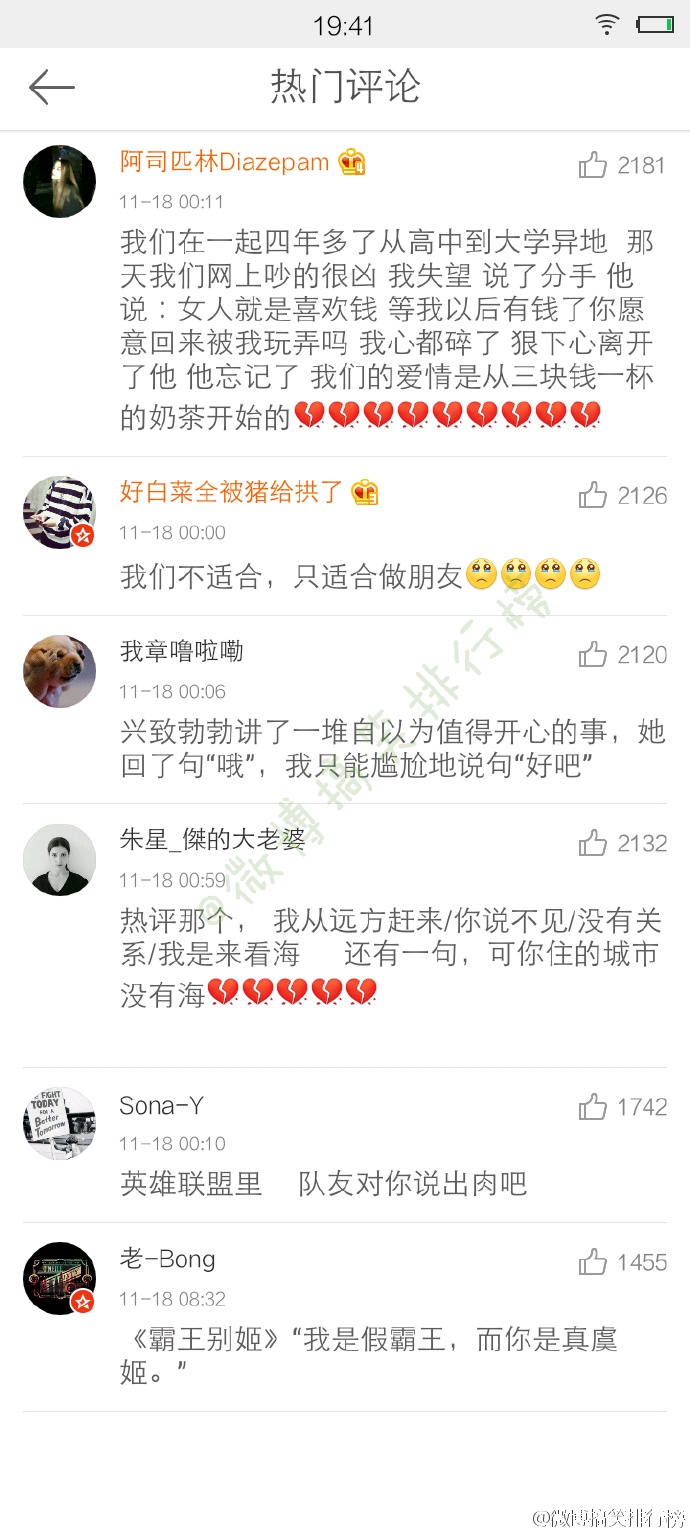Screen dimensions: 690x1534
Task: Like Sona-Y's comment
Action: pyautogui.click(x=593, y=1107)
